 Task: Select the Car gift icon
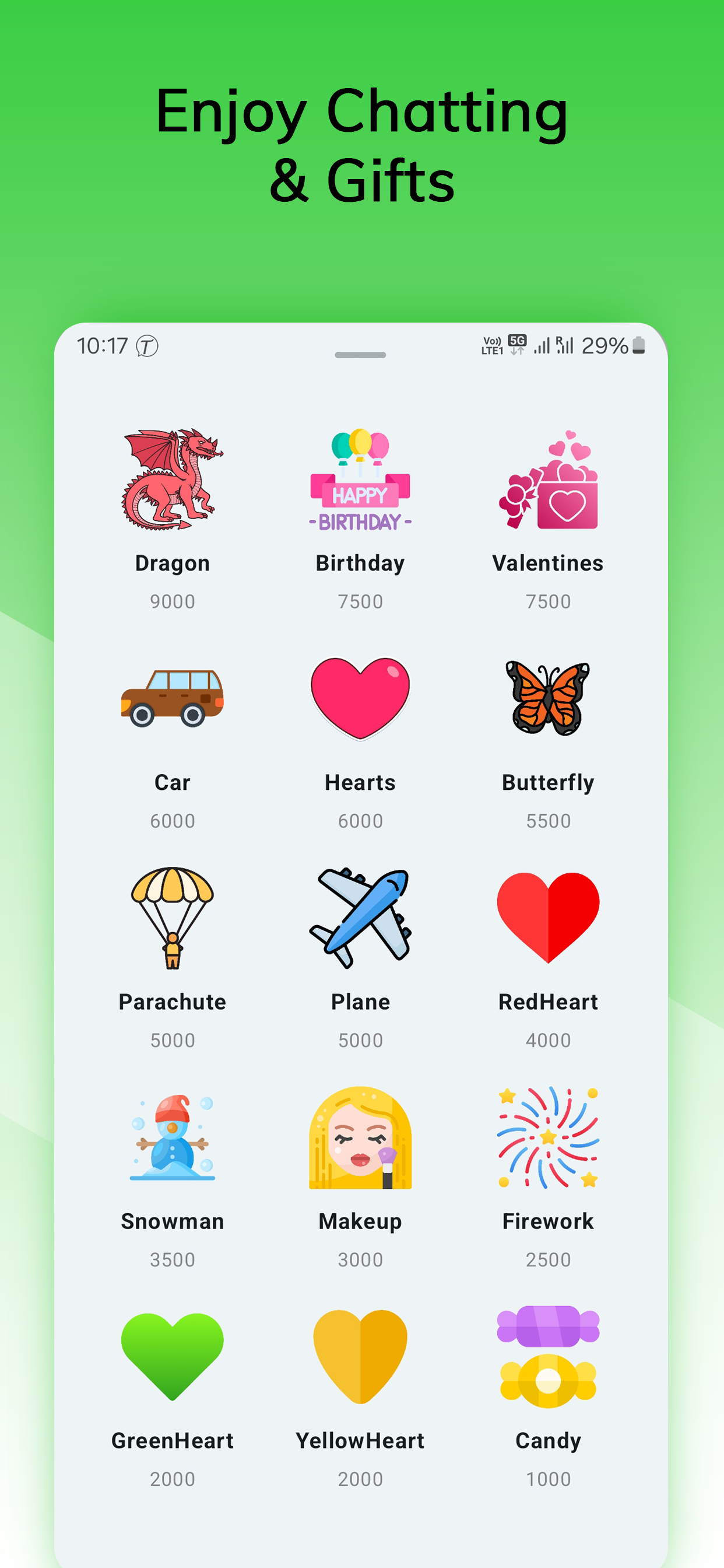point(172,700)
